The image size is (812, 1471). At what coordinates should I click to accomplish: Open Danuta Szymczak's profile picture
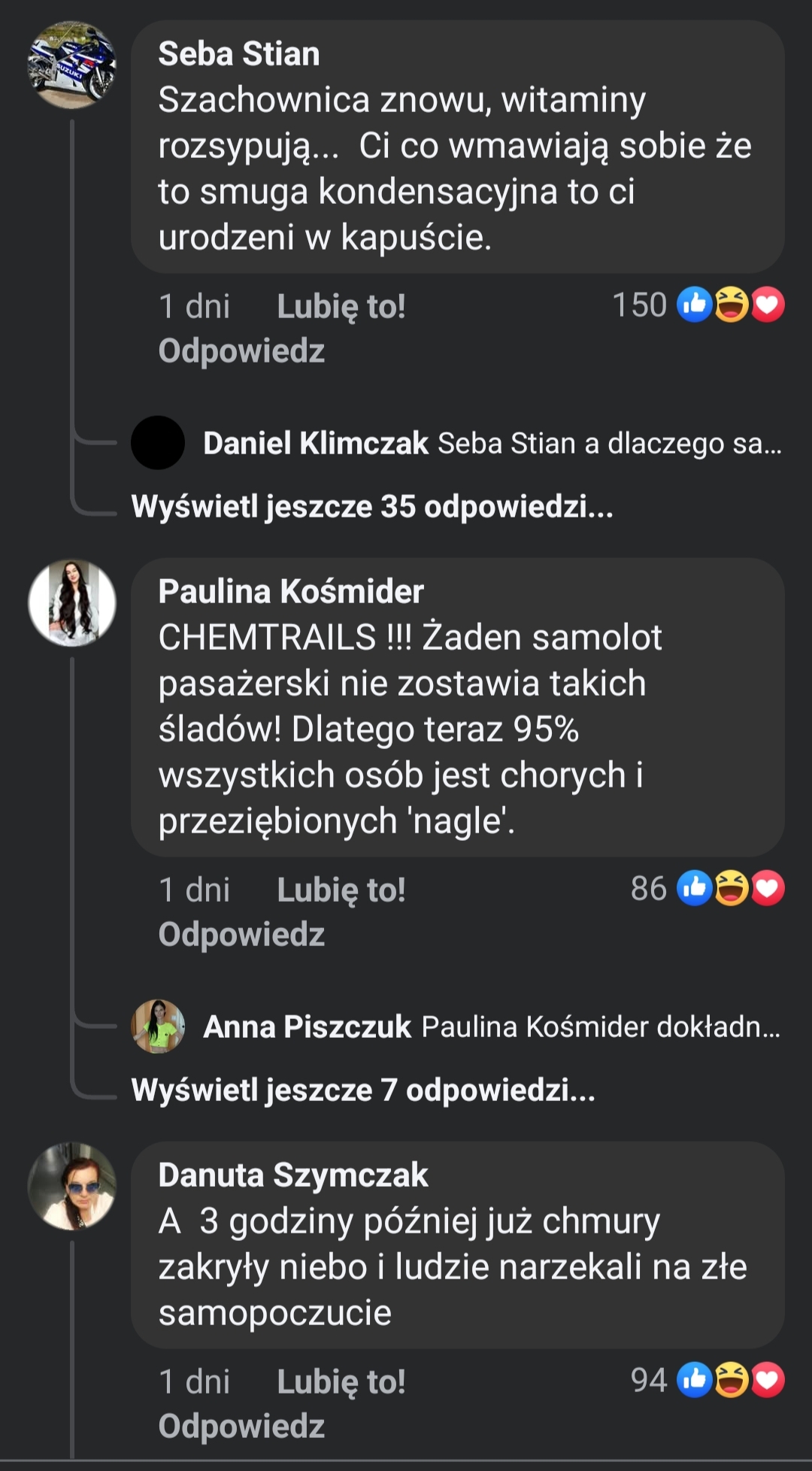coord(71,1187)
